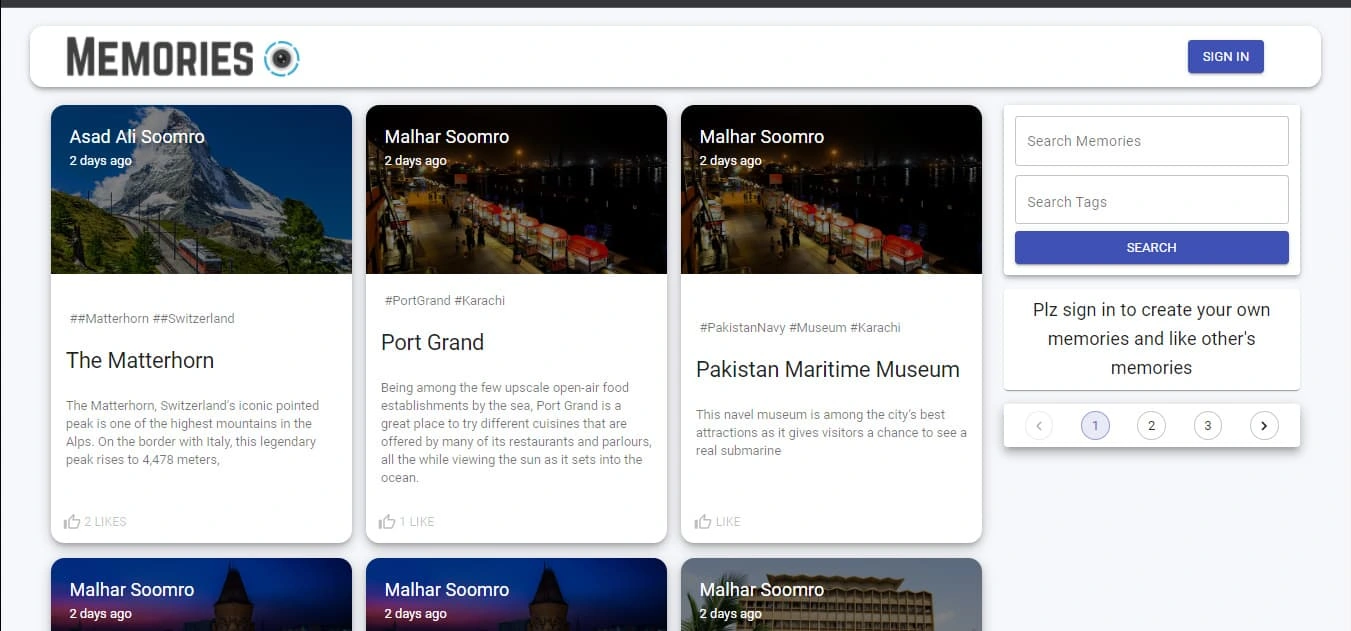
Task: Go to page 3 of memories
Action: pyautogui.click(x=1207, y=426)
